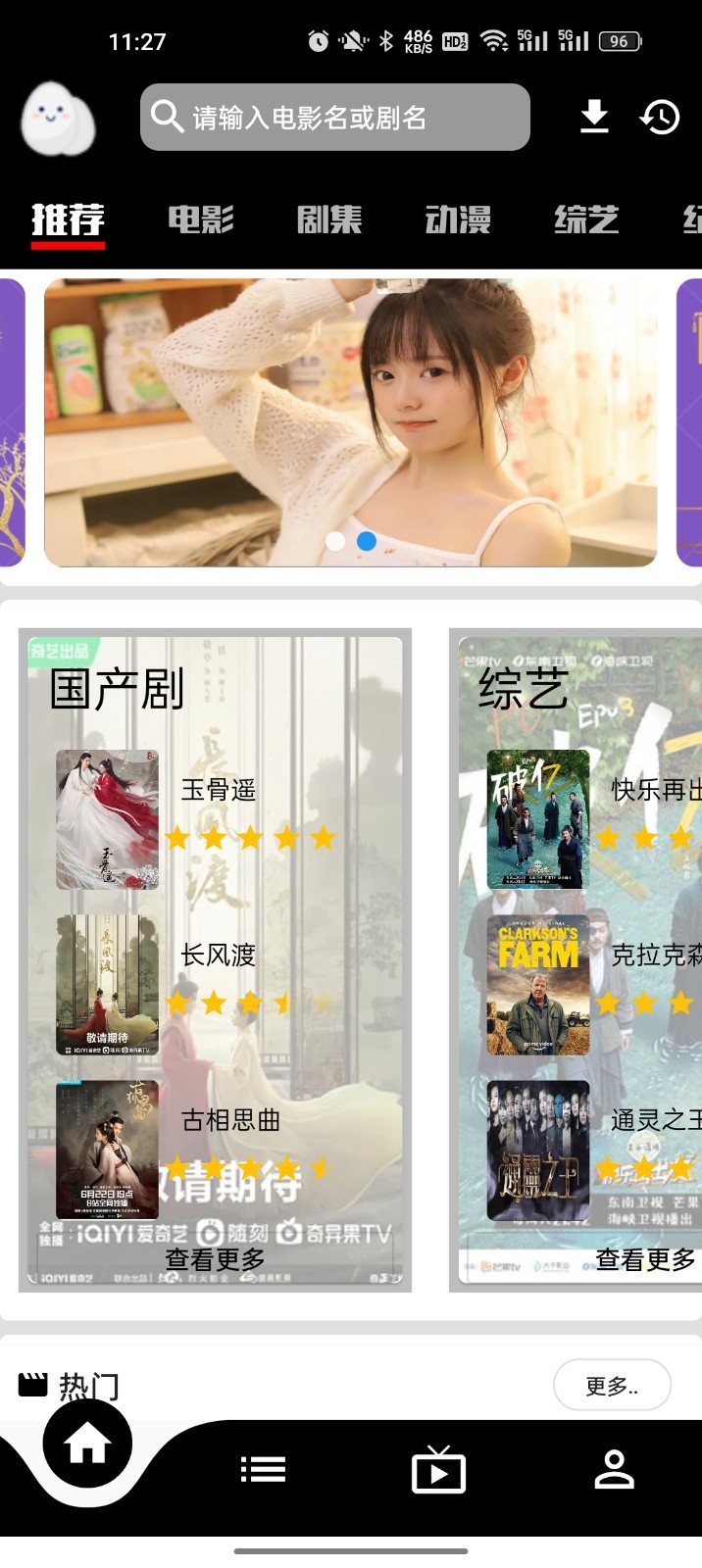Screen dimensions: 702x1568
Task: Tap 查看更多 under 综艺
Action: tap(645, 1259)
